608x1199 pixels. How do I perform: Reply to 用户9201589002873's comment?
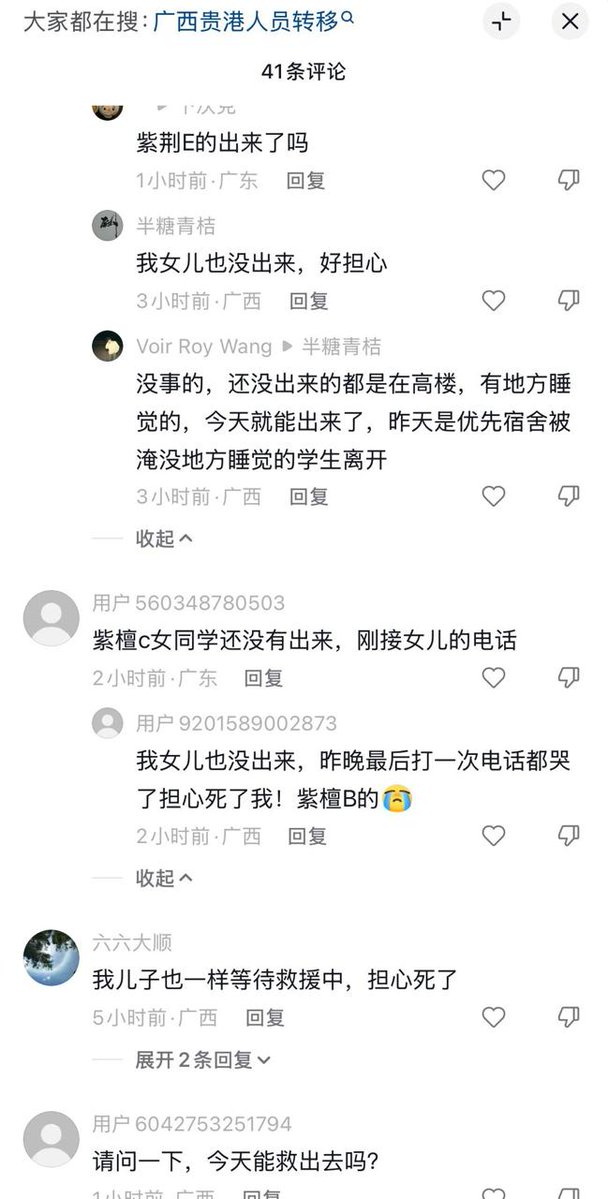pos(307,836)
